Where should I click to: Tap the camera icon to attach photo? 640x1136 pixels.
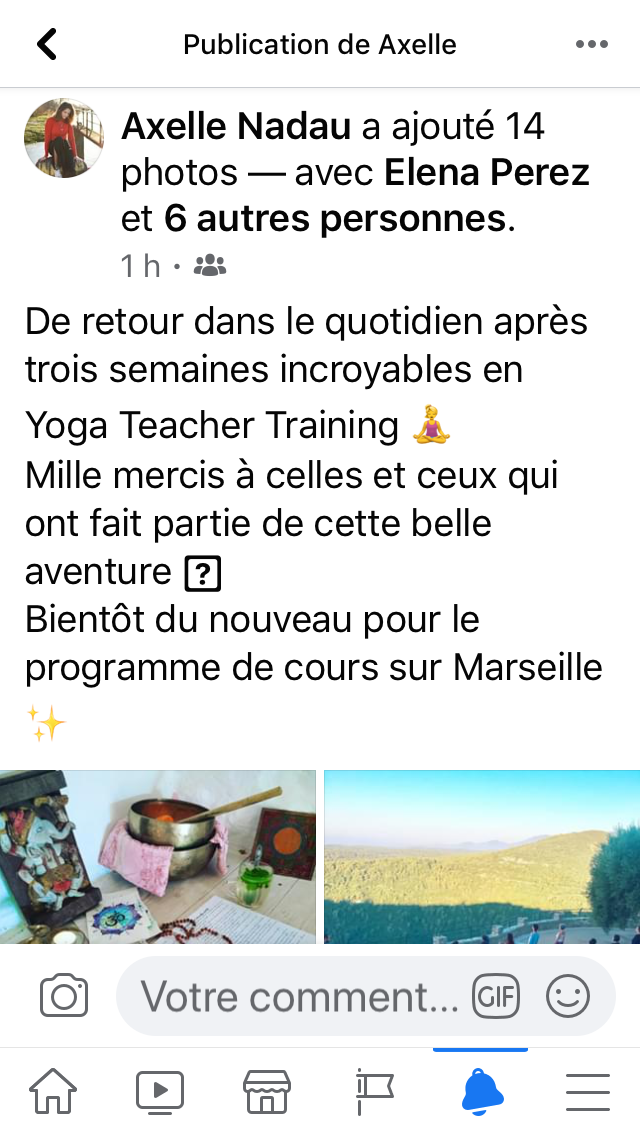64,995
